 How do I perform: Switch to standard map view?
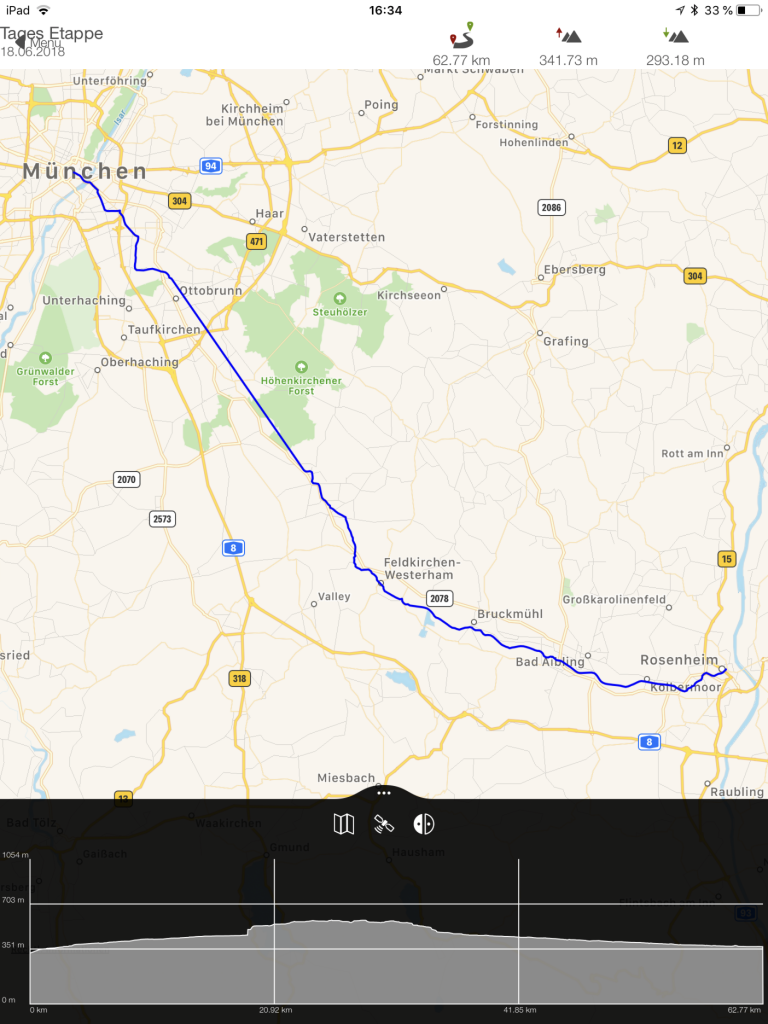click(343, 824)
